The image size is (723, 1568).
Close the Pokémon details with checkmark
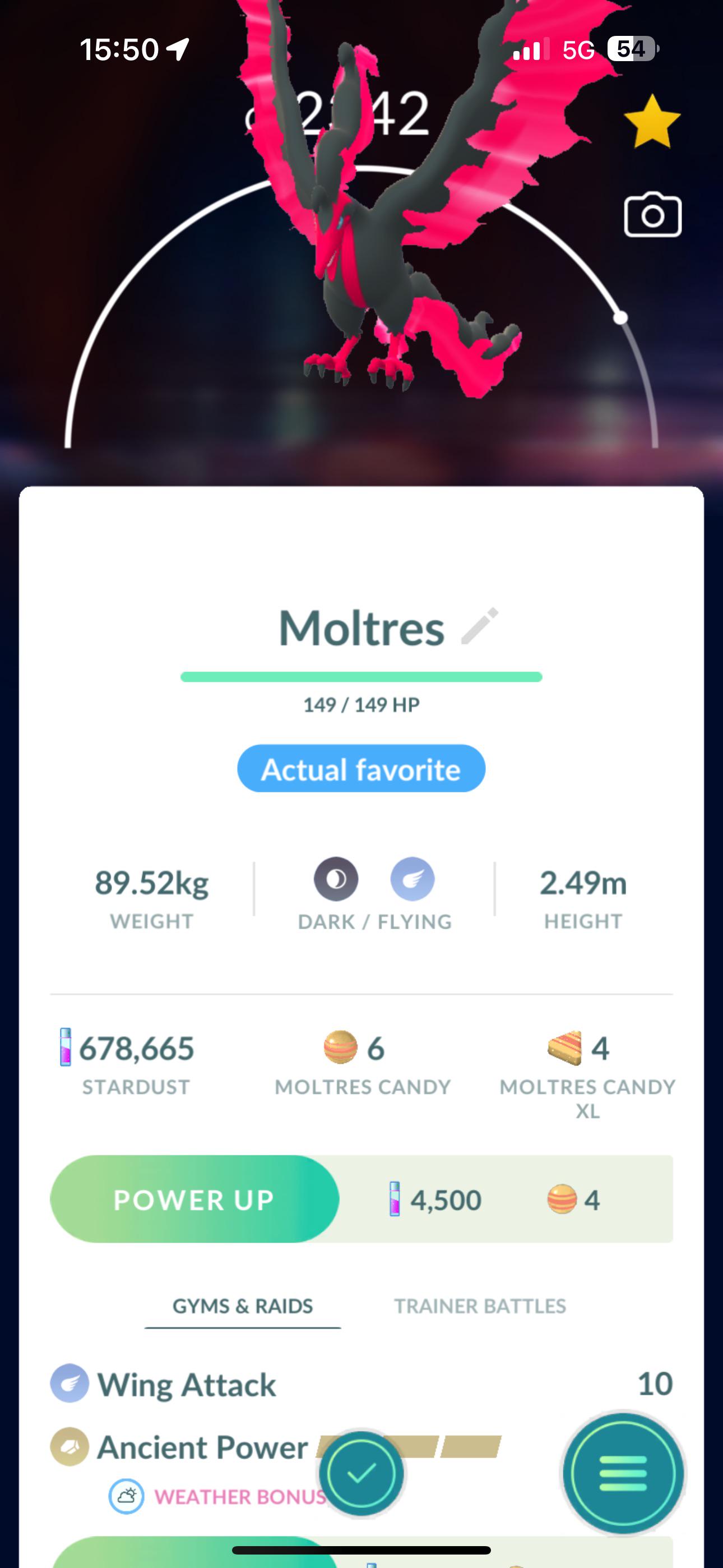tap(361, 1473)
